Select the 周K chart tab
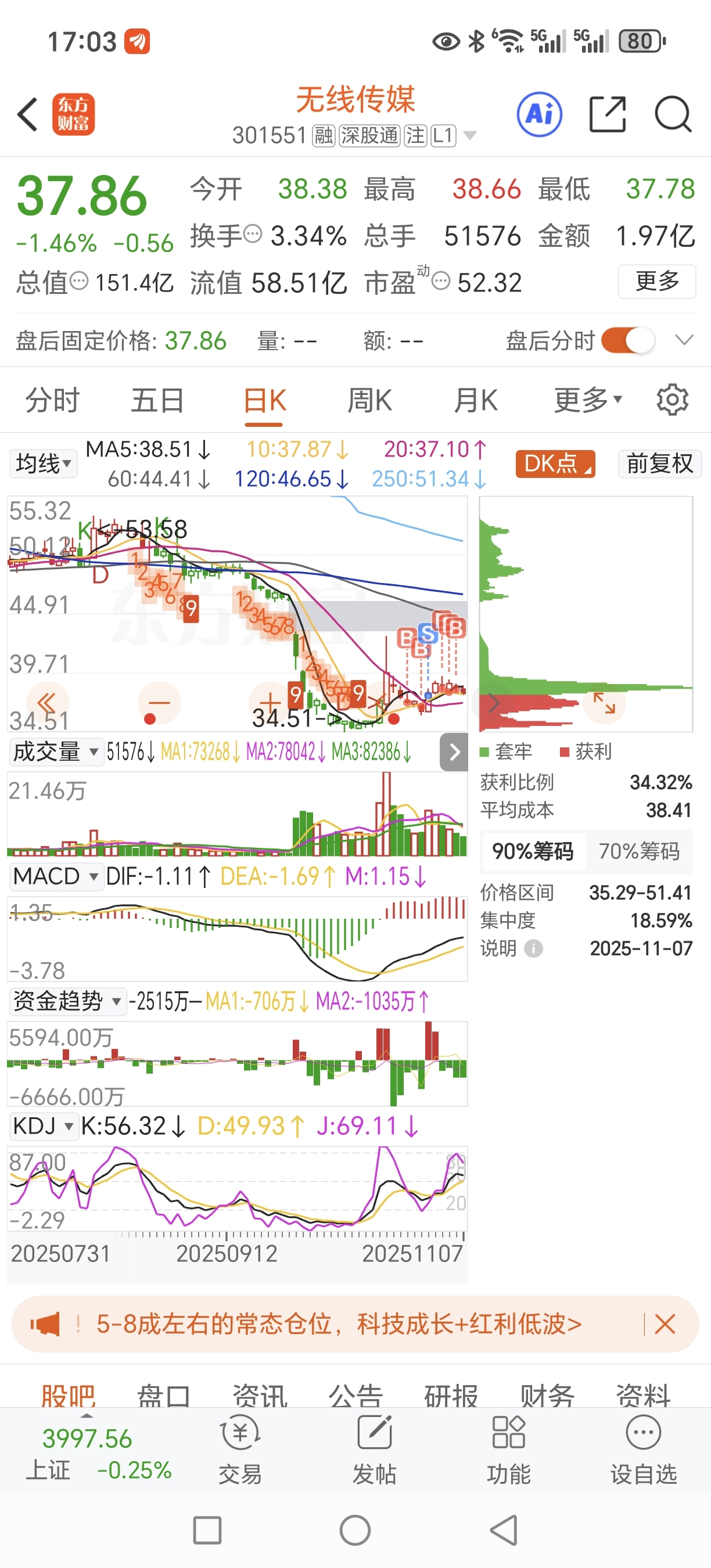This screenshot has height=1568, width=711. (369, 401)
